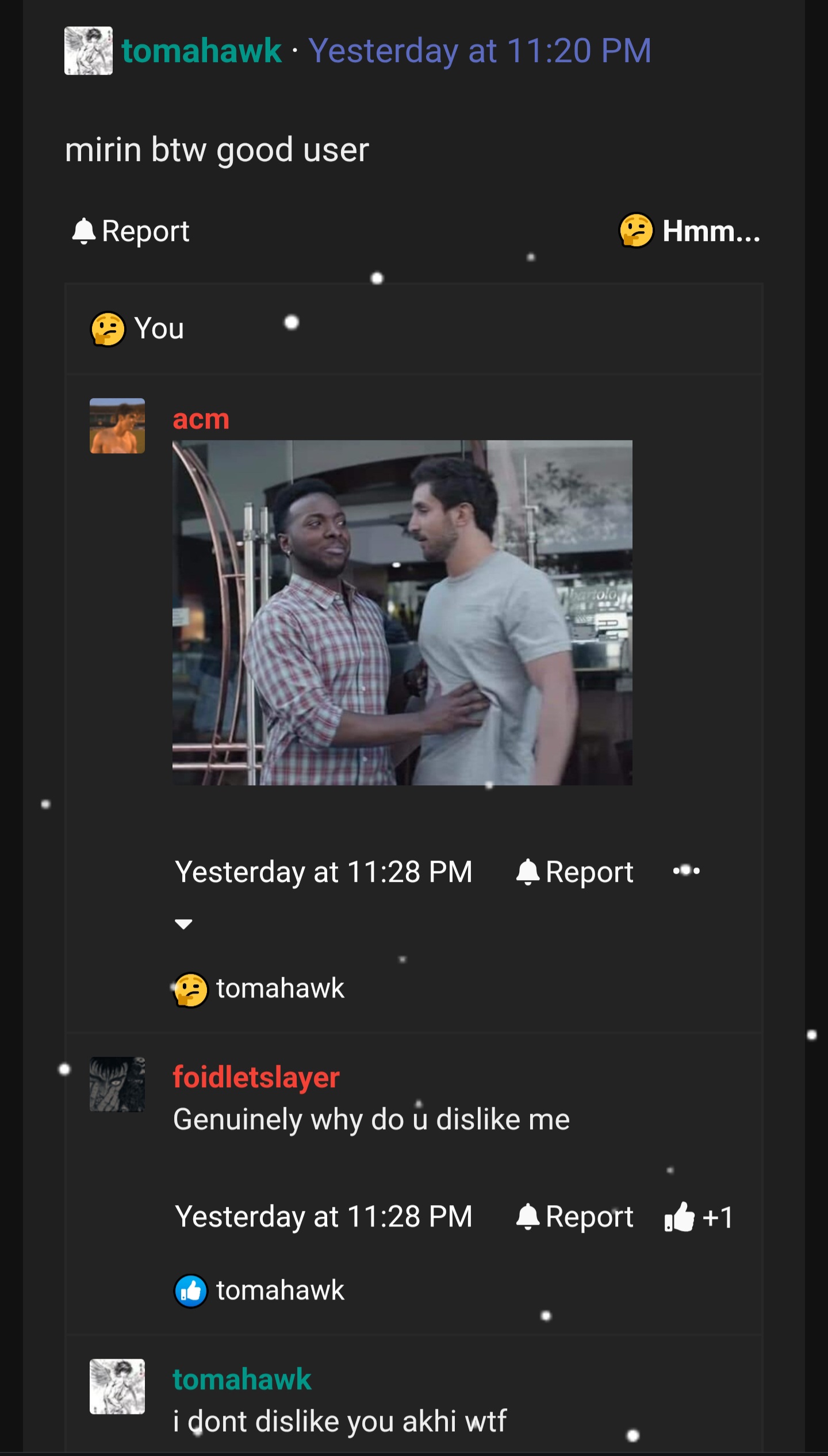
Task: React to acm's comment via dots icon
Action: pos(687,871)
